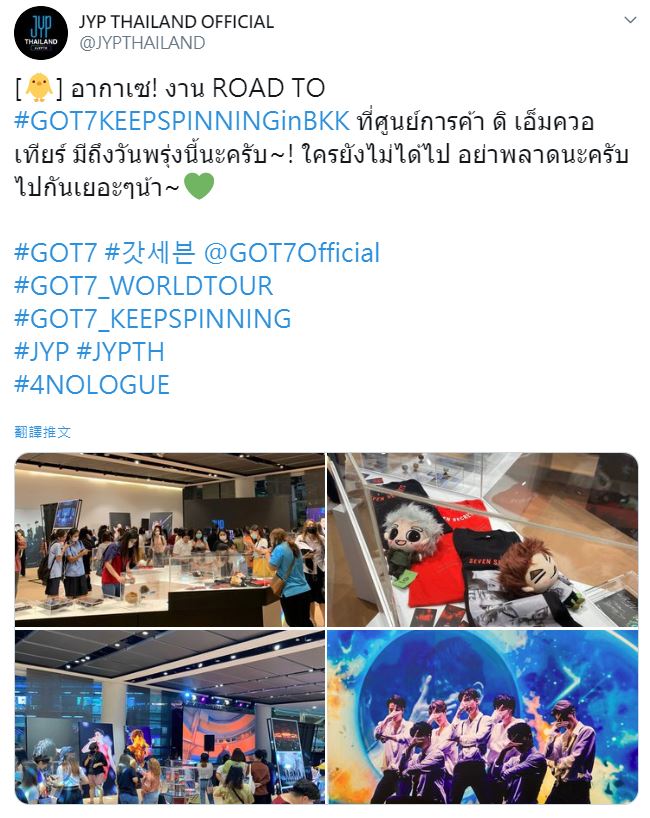
Task: Tap the 翻譯推文 translate tweet link
Action: click(43, 432)
